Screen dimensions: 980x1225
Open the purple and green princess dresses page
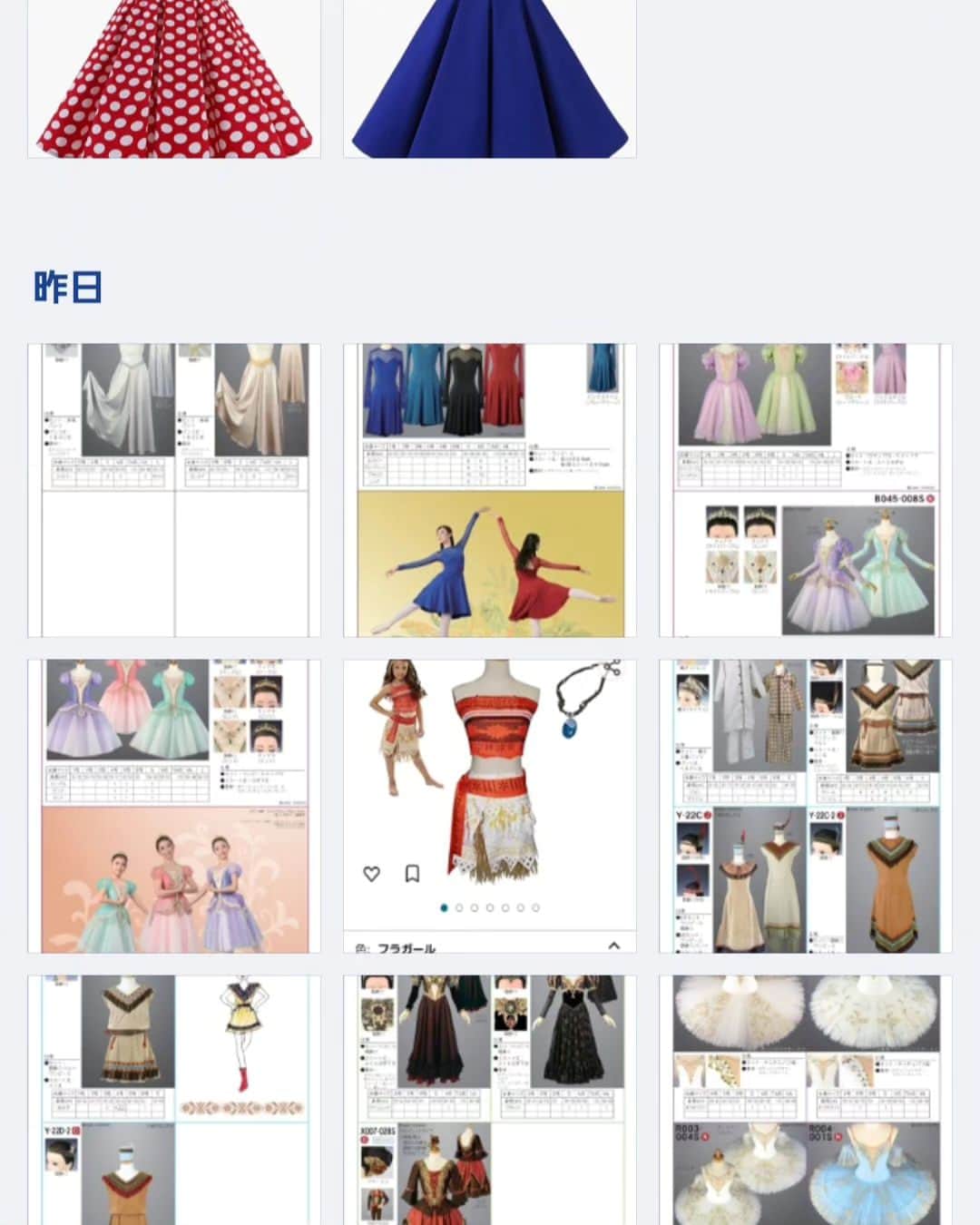805,490
